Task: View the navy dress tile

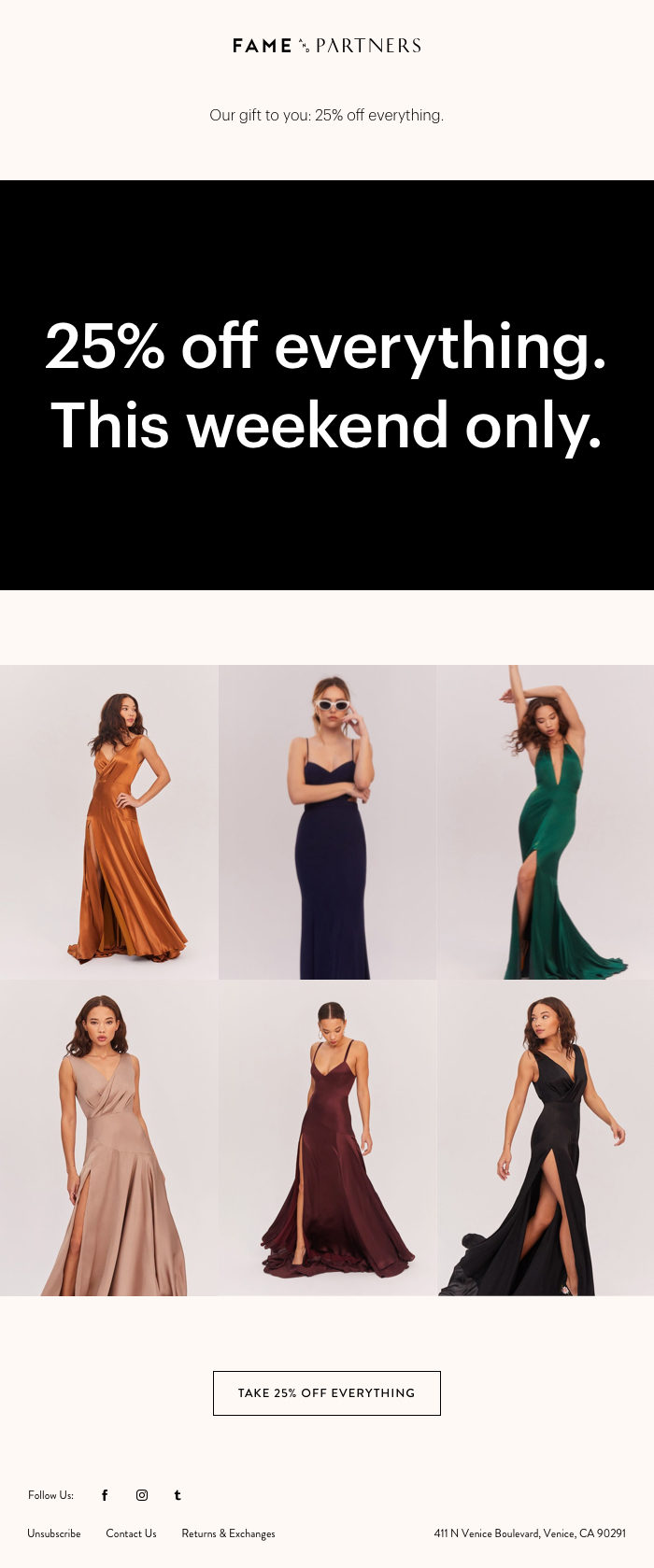Action: tap(327, 822)
